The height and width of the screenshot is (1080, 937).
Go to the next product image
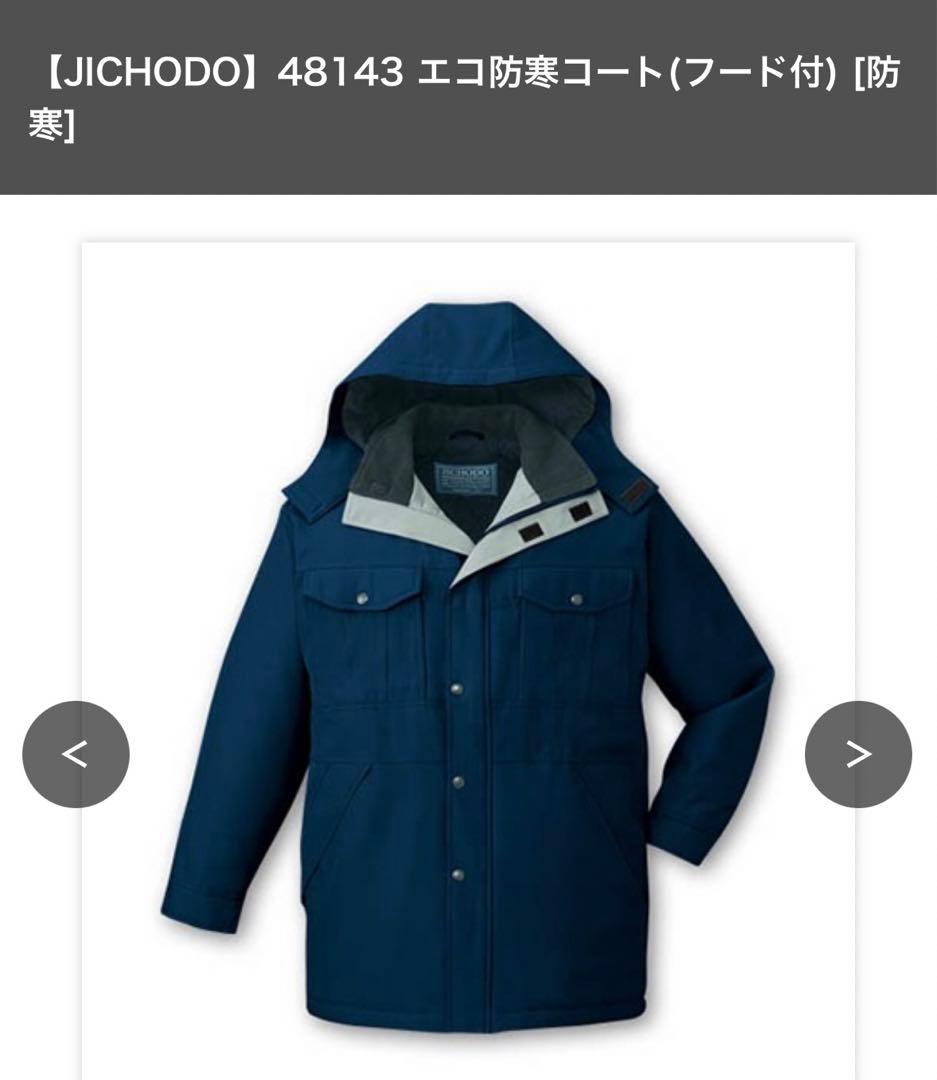click(x=858, y=754)
